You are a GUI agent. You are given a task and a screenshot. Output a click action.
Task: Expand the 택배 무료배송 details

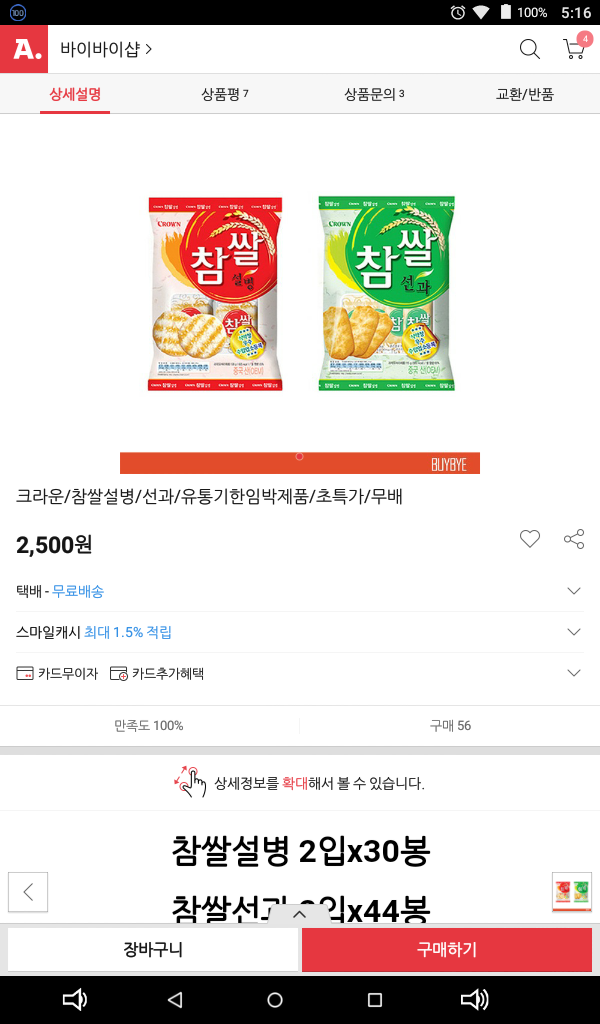[x=574, y=591]
